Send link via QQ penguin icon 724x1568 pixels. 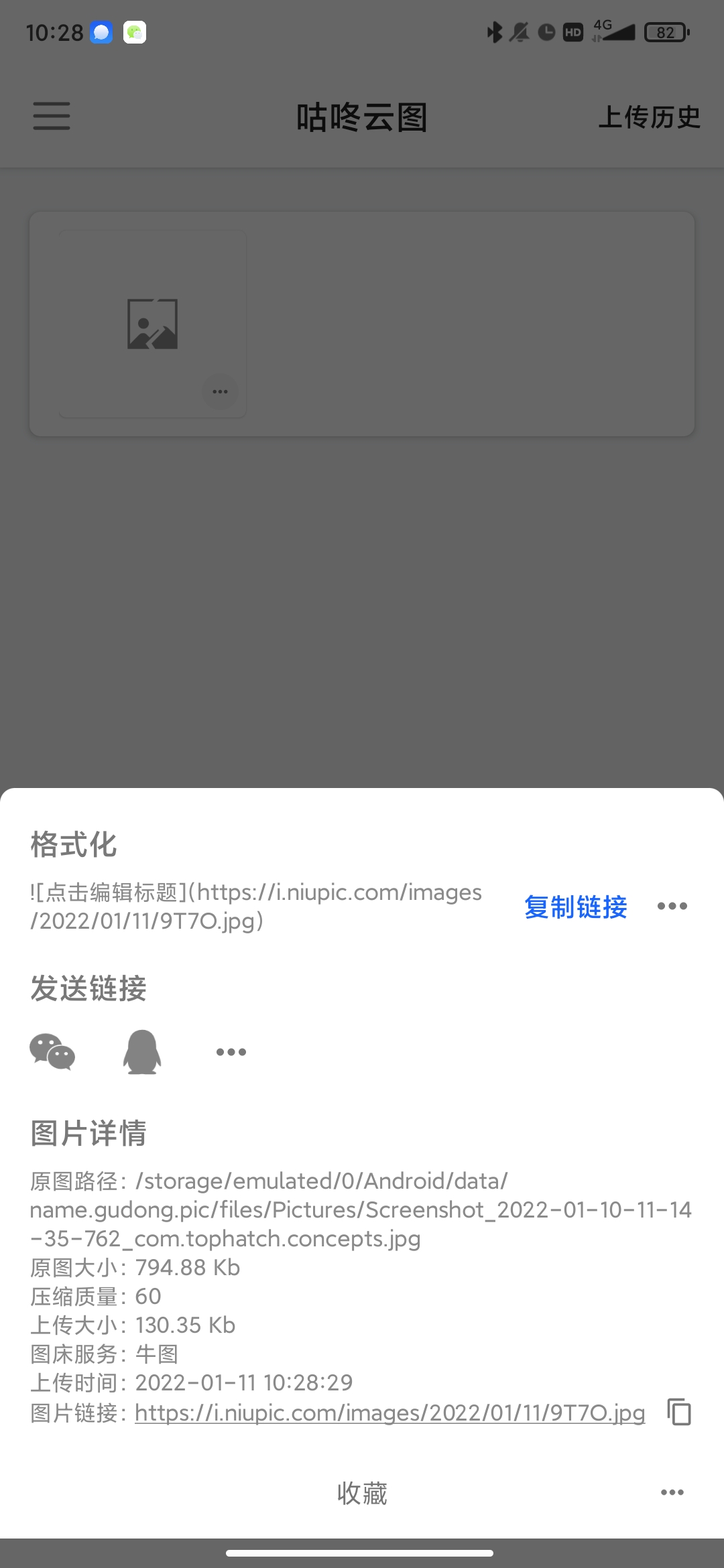tap(142, 1051)
